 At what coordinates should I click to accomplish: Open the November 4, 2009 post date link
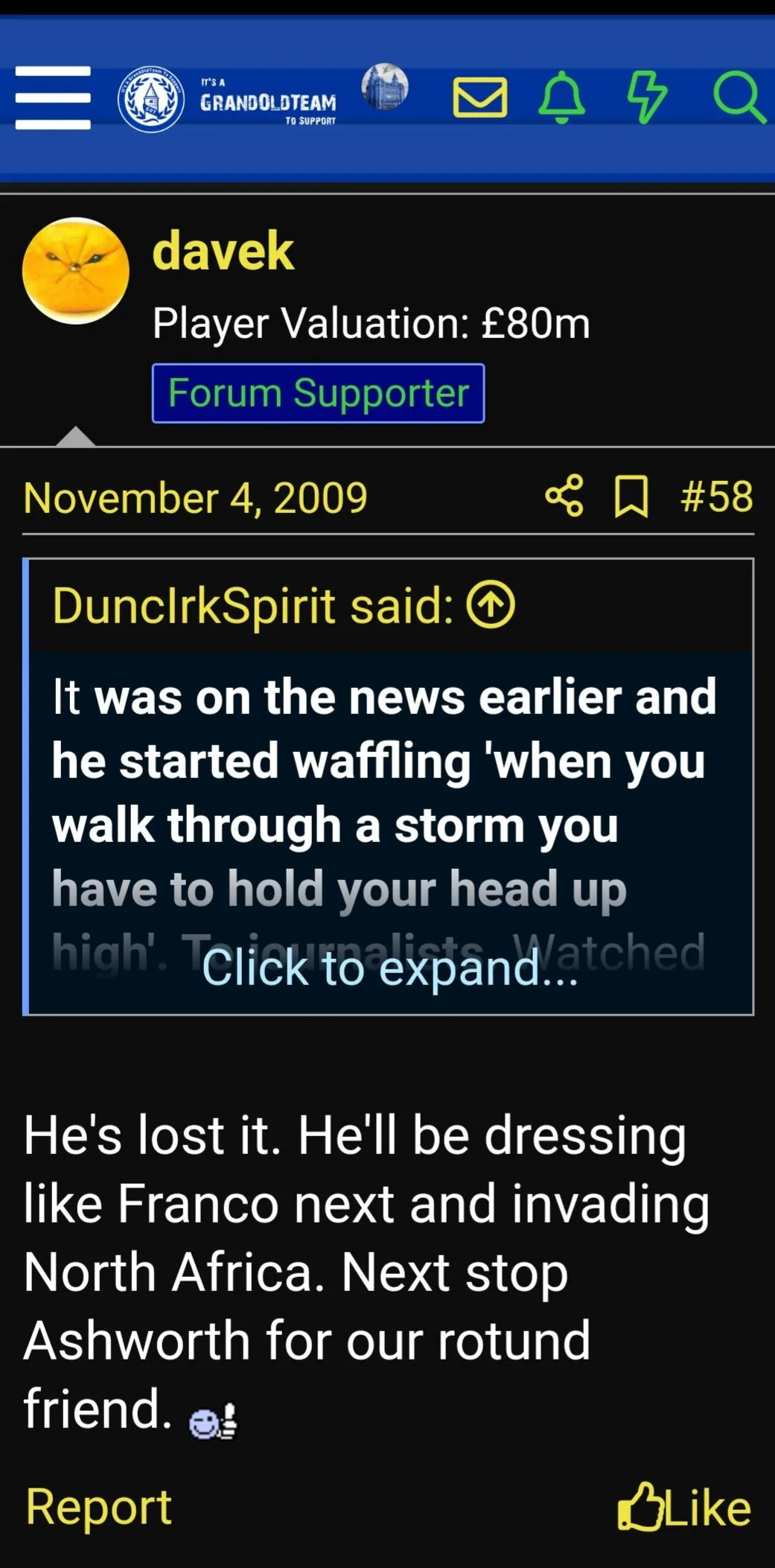click(195, 498)
